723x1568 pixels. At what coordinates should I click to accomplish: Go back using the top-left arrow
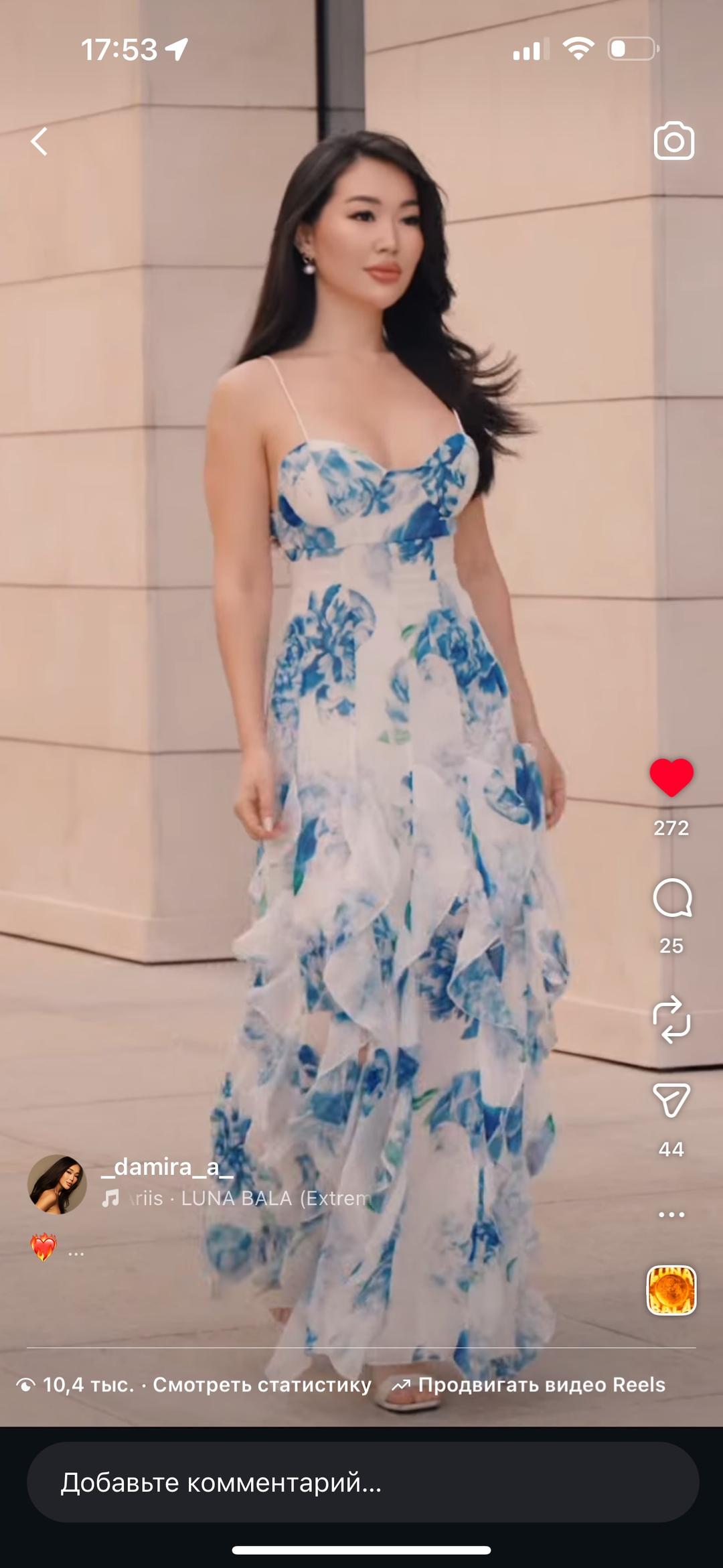(x=39, y=141)
